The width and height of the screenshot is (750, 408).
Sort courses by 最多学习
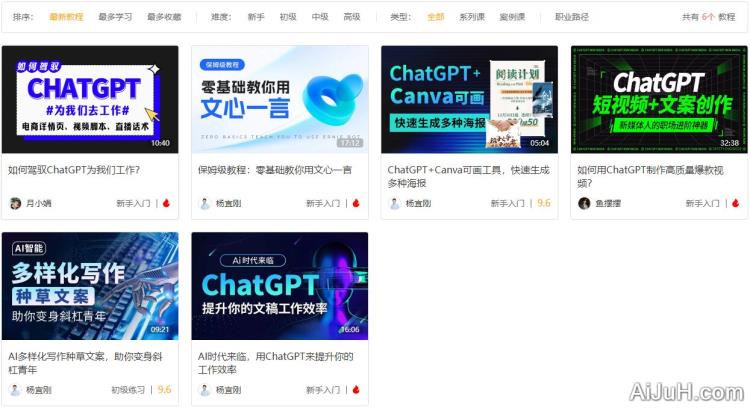[115, 17]
